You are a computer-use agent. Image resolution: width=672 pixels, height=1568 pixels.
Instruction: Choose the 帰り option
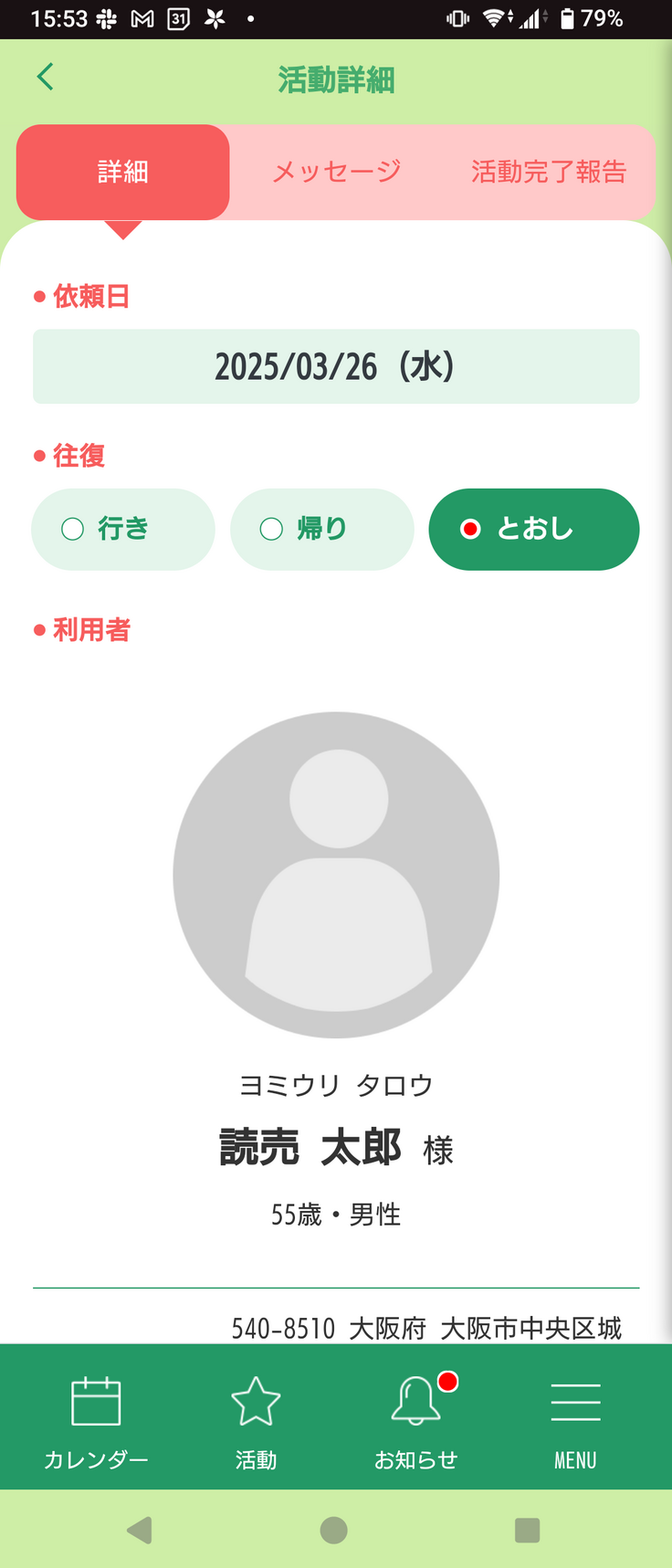coord(321,530)
